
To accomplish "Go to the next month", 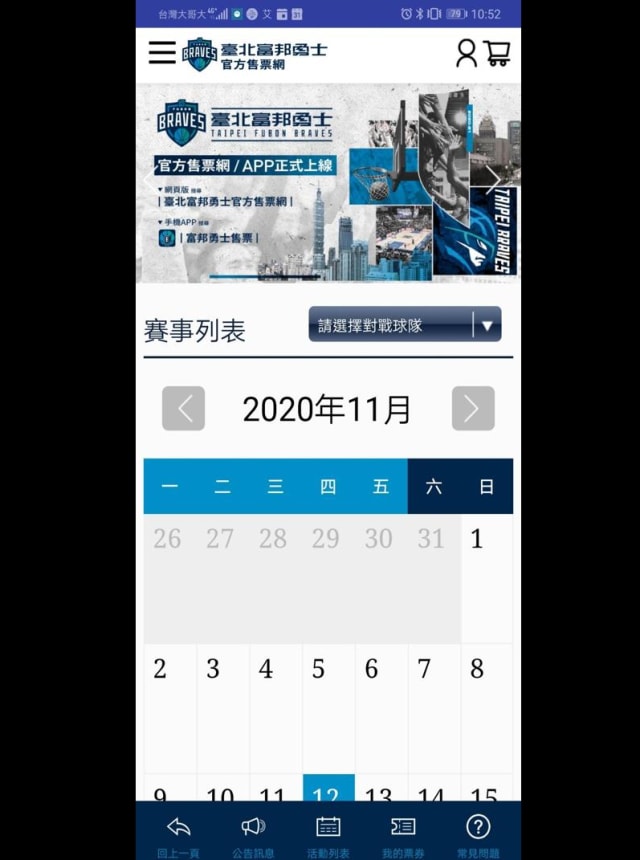I will point(473,408).
